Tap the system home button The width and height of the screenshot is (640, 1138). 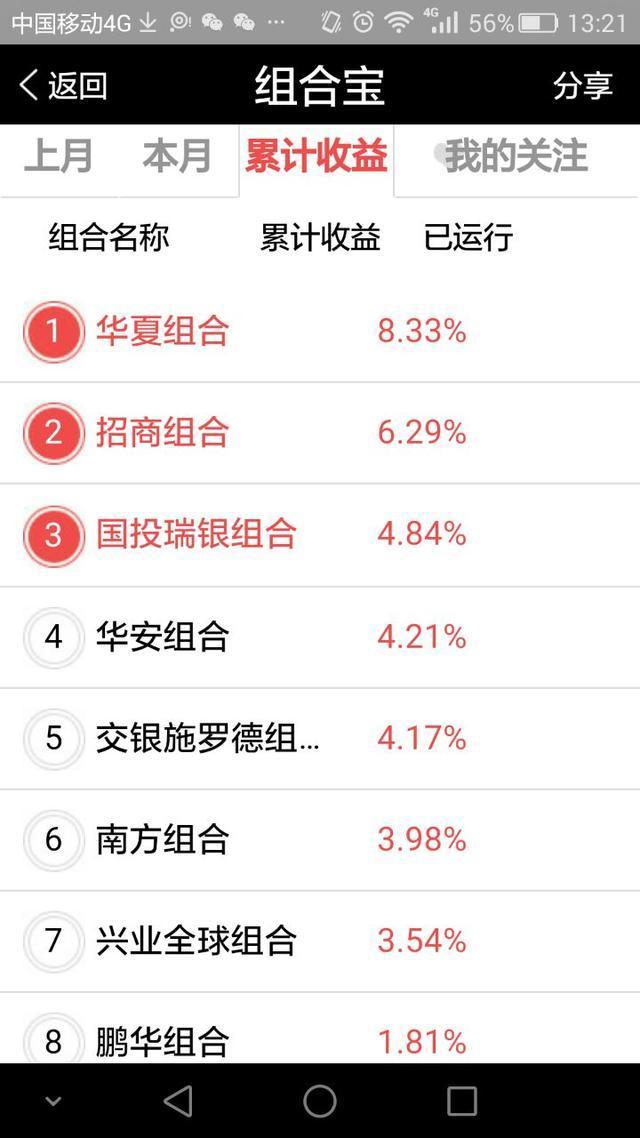tap(320, 1101)
